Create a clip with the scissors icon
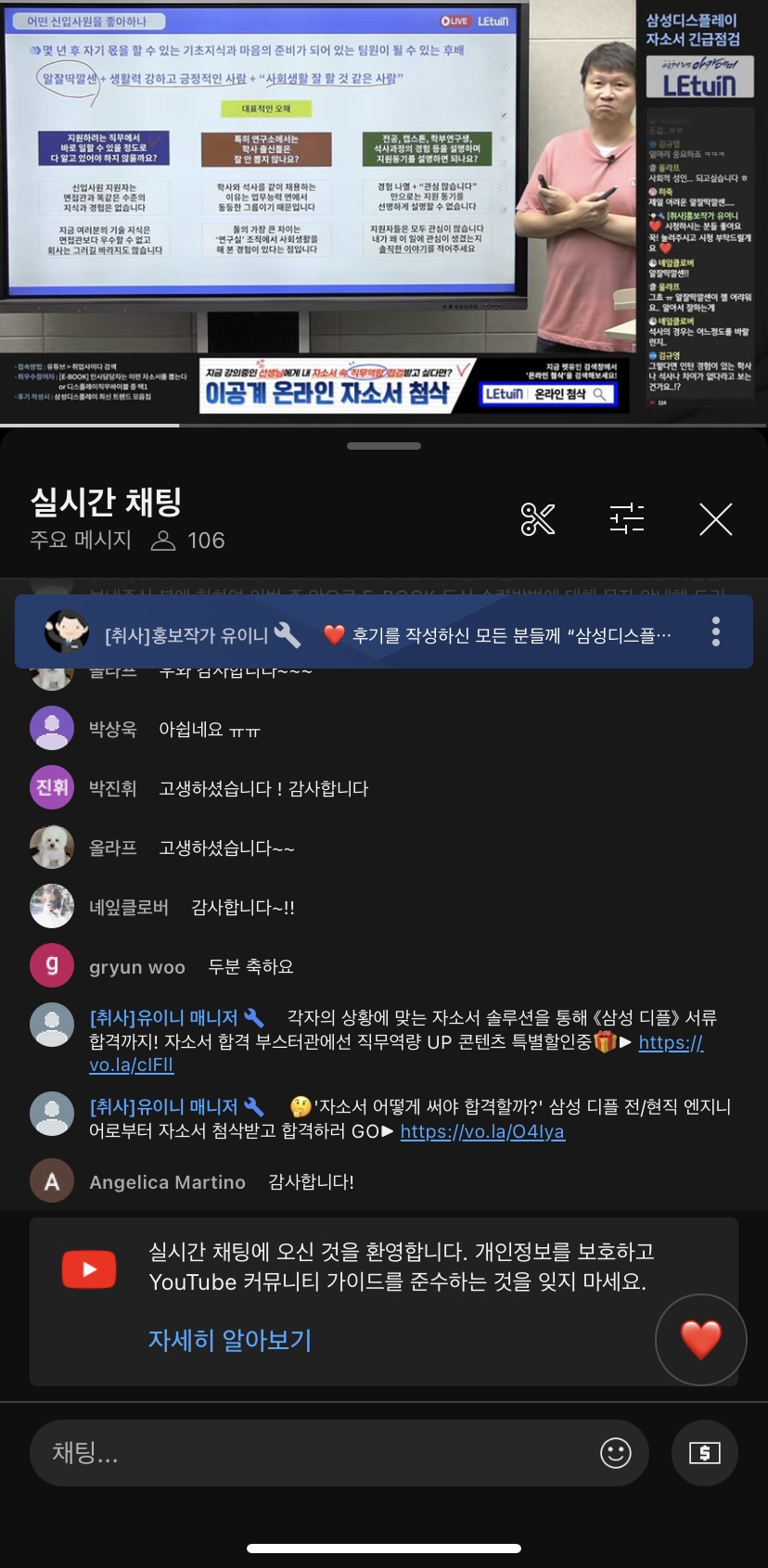Screen dimensions: 768x1568 538,519
